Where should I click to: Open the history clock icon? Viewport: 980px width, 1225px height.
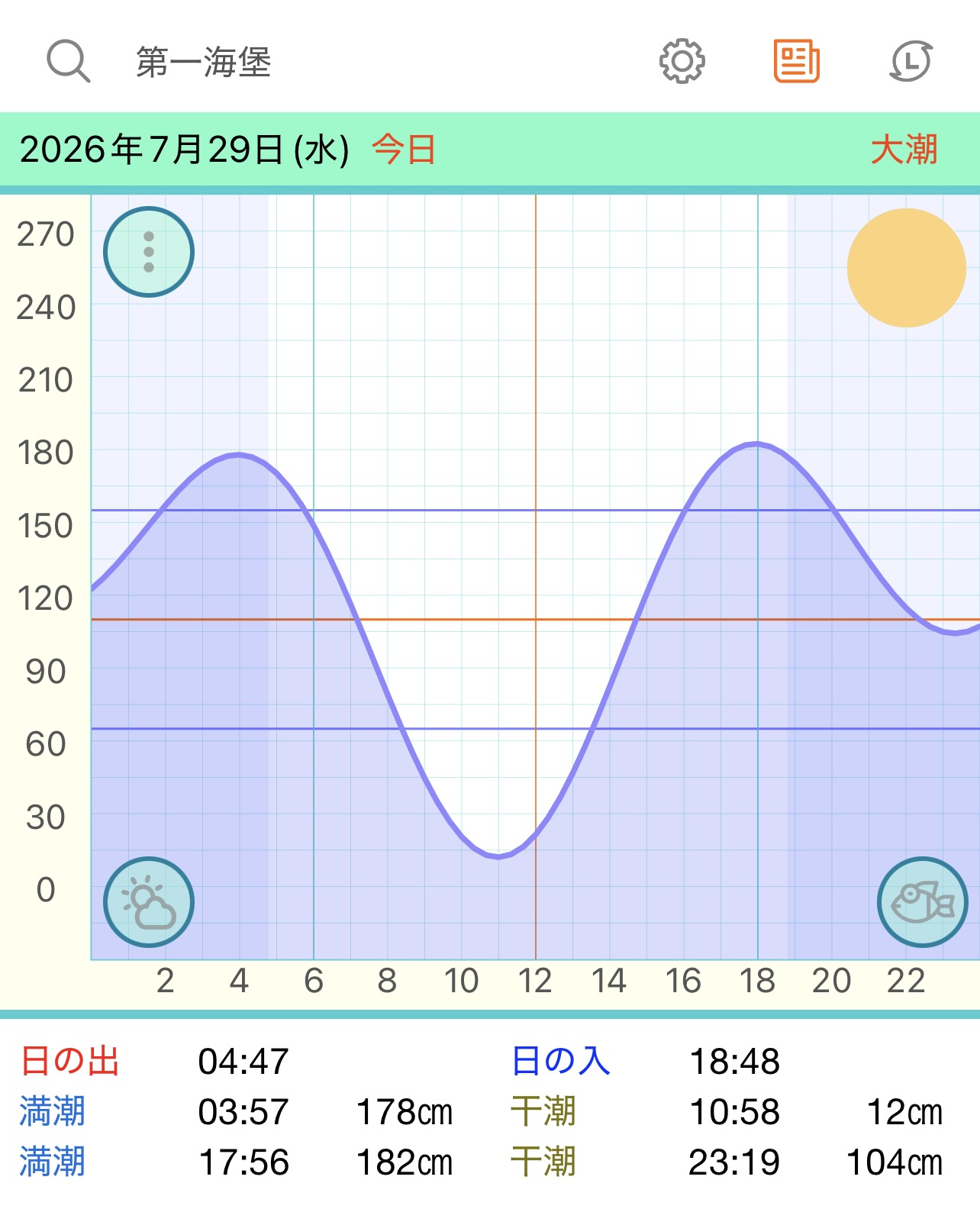(x=911, y=61)
